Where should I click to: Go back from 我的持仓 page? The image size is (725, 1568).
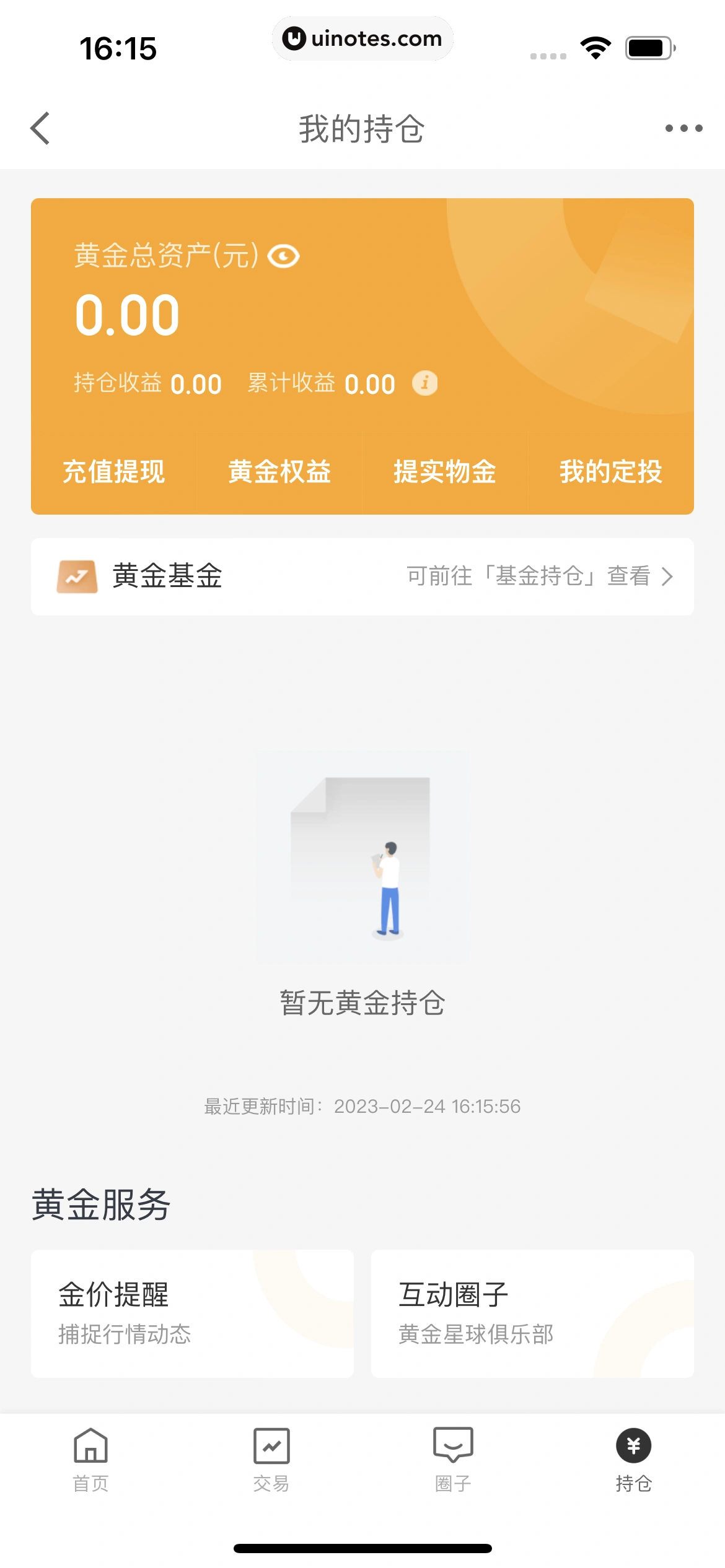click(x=40, y=128)
